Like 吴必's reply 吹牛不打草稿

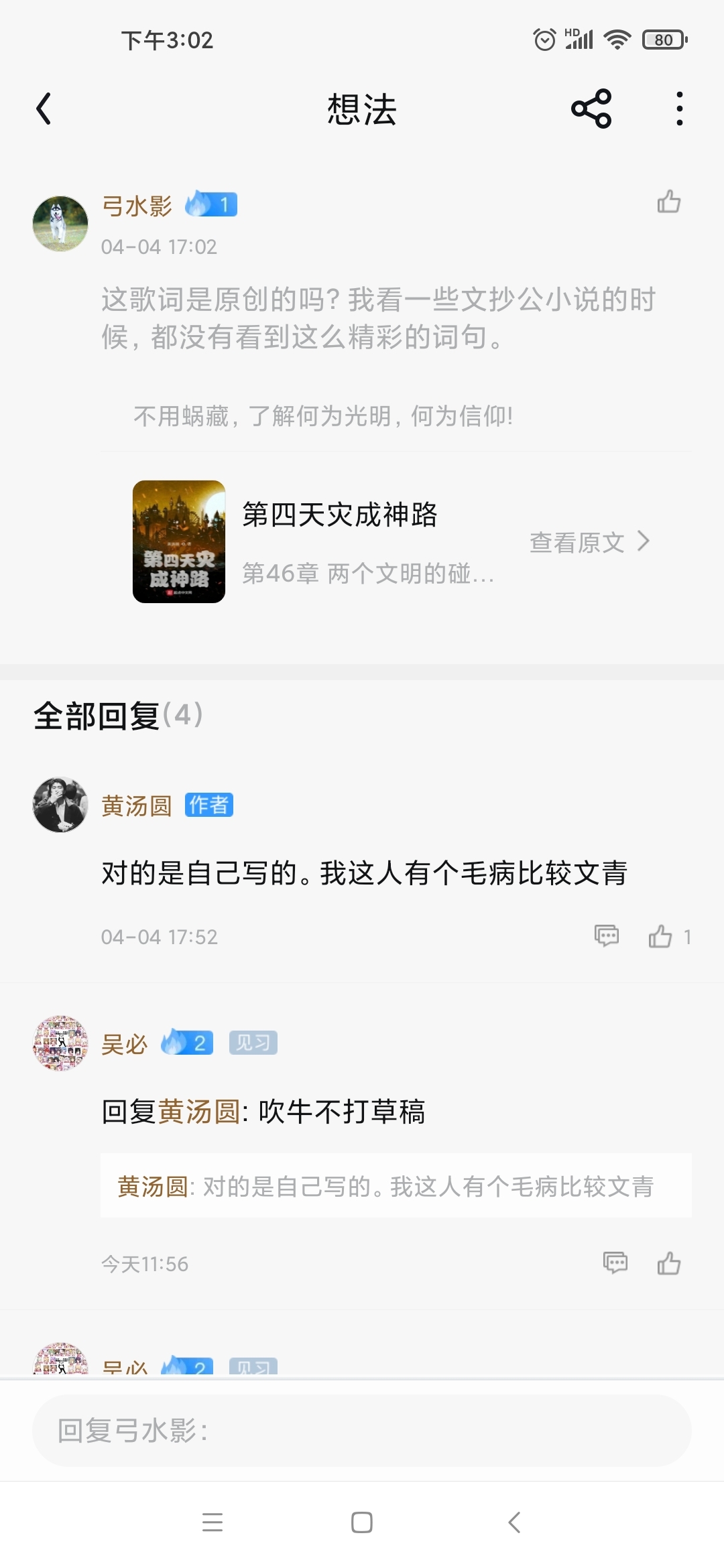[x=668, y=1263]
